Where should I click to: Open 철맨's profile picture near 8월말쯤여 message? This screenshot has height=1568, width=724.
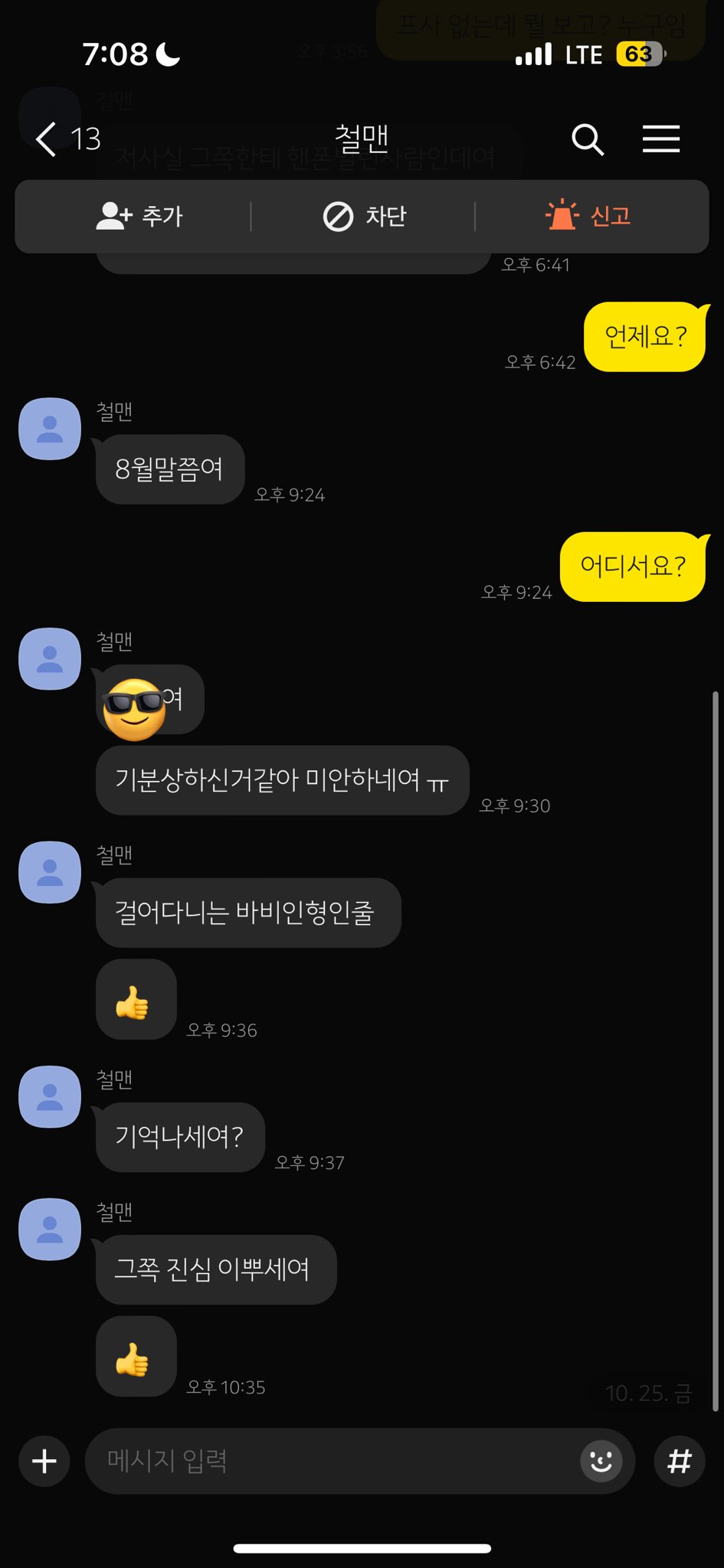point(49,429)
